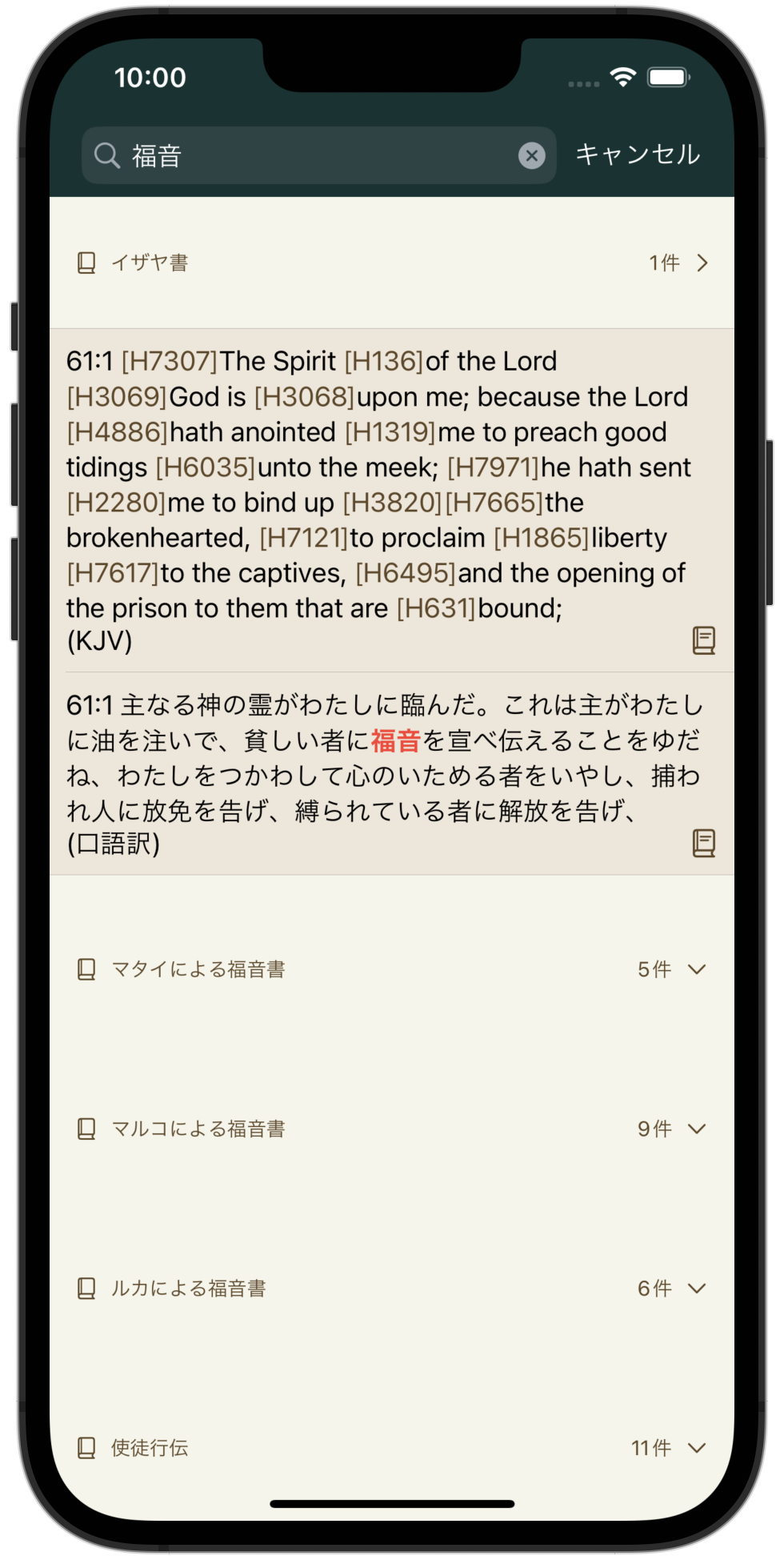Tap the キャンセル button
Screen dimensions: 784x1556
[x=638, y=154]
